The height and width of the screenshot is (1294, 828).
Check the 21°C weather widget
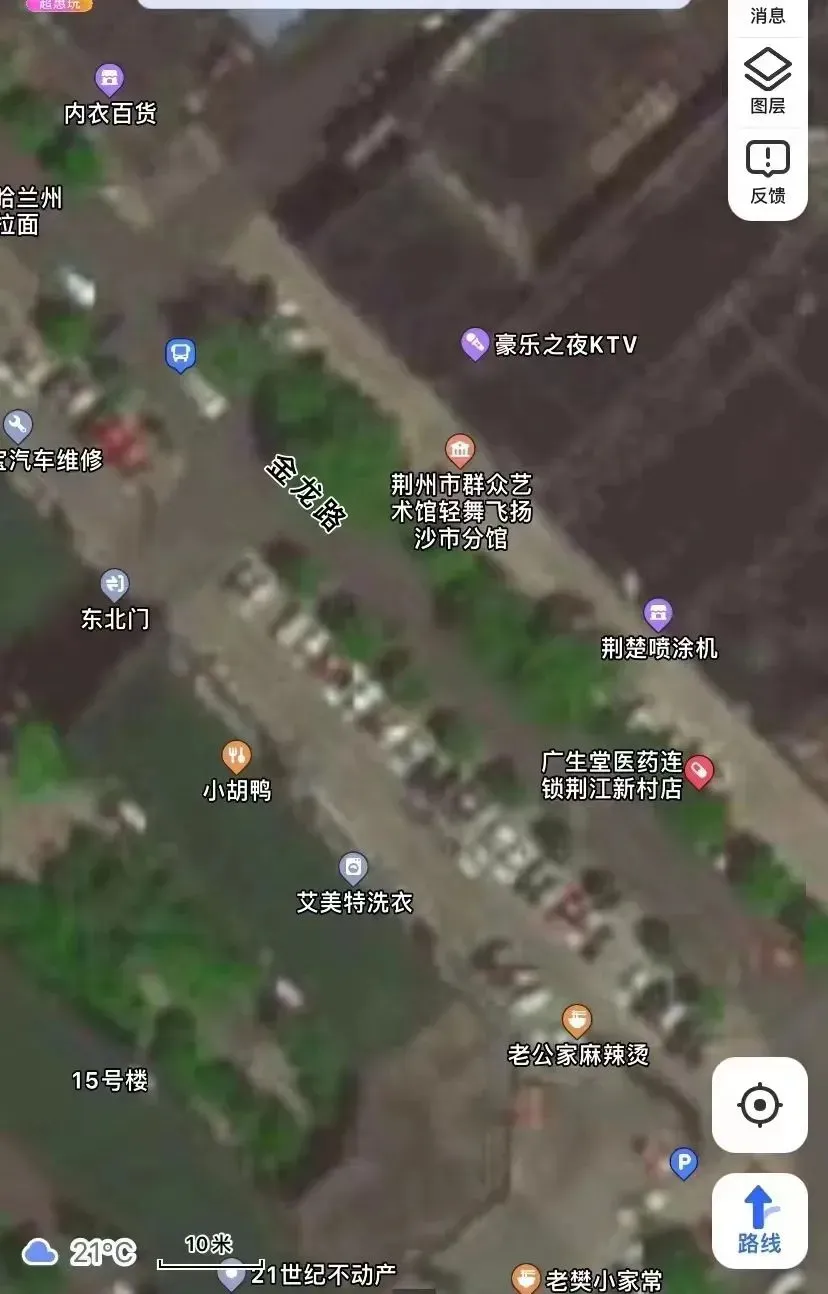point(80,1251)
